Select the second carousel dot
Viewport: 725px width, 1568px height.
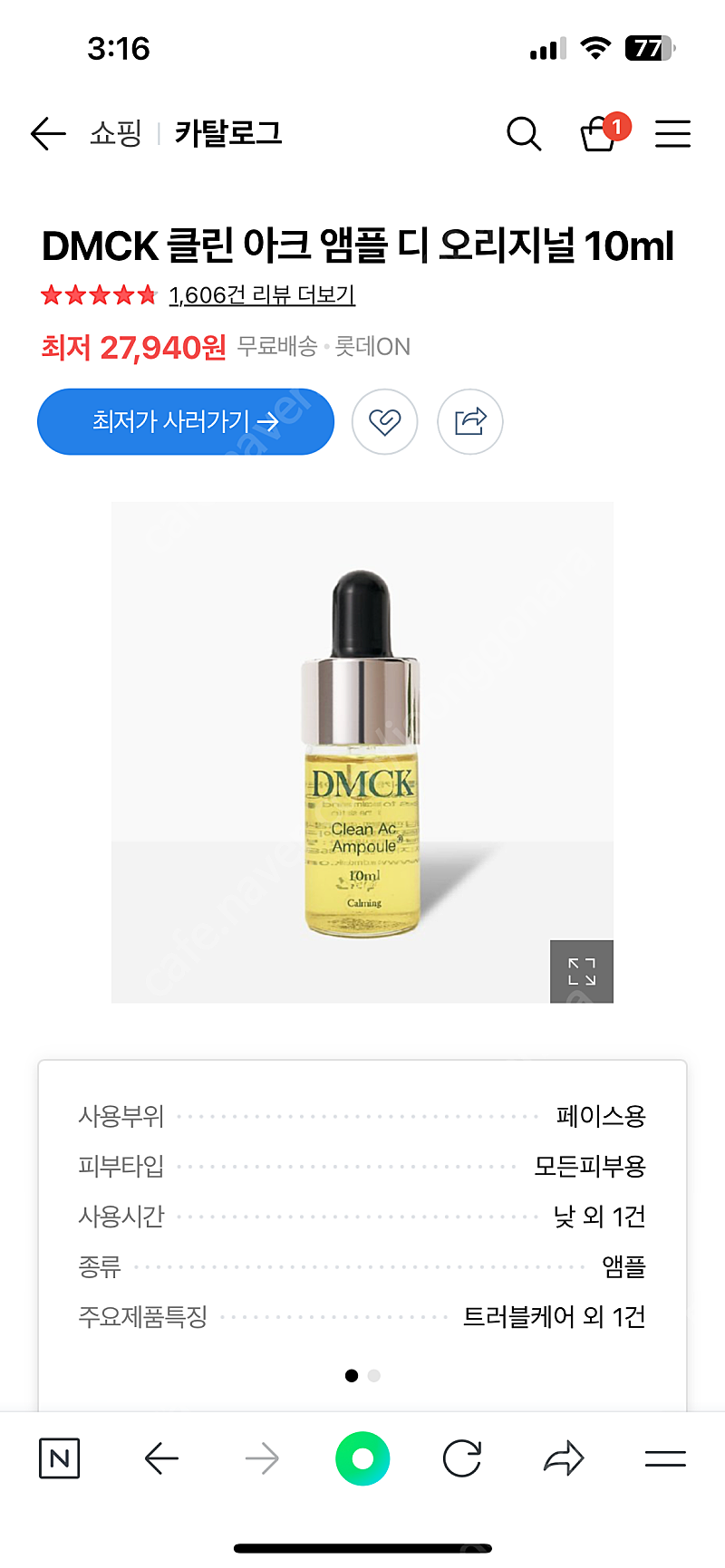[373, 1375]
